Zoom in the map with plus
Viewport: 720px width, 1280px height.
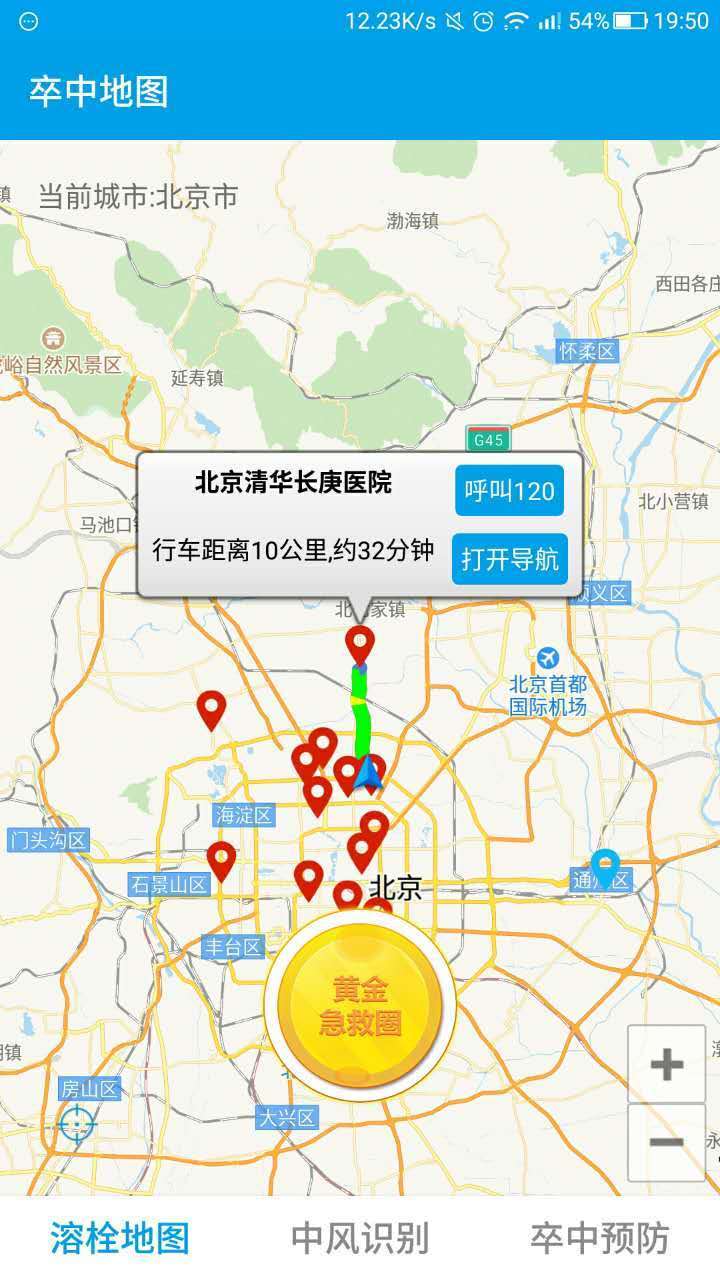666,1064
